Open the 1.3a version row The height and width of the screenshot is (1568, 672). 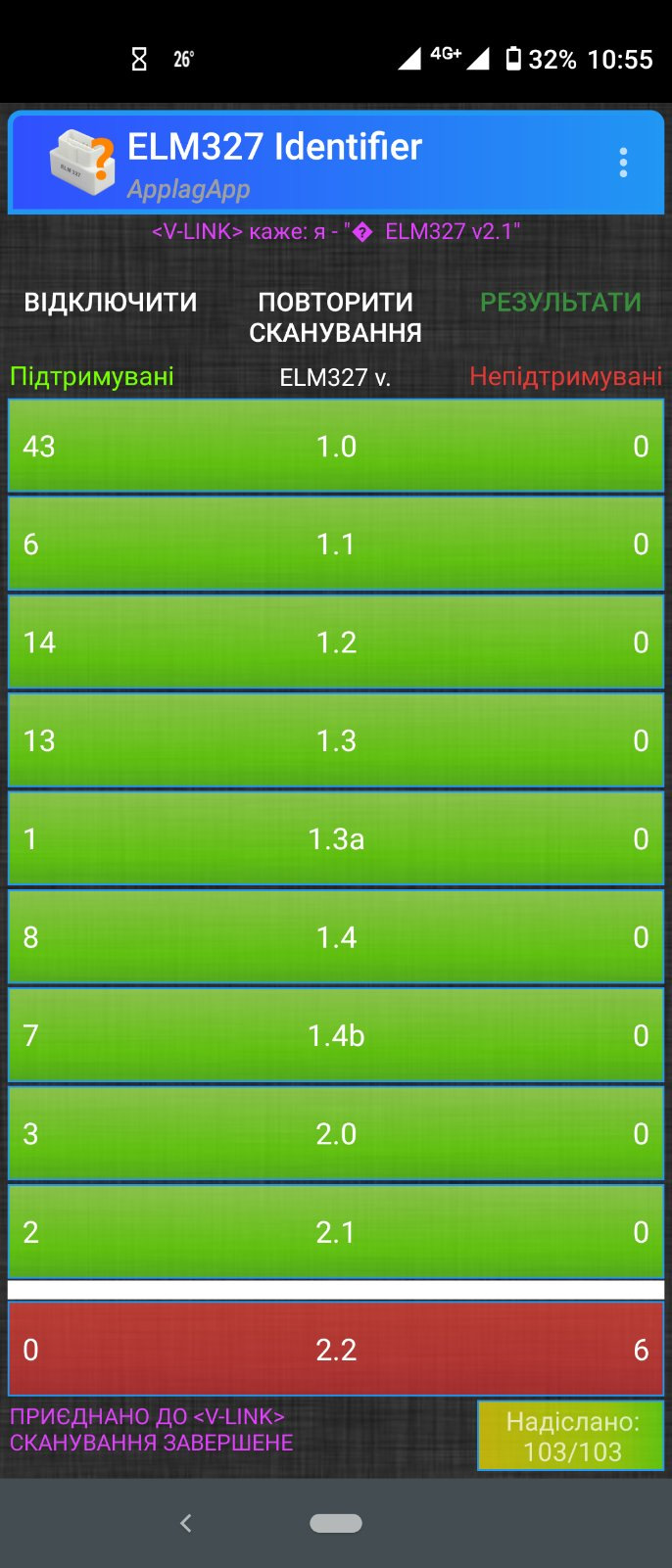pyautogui.click(x=336, y=838)
